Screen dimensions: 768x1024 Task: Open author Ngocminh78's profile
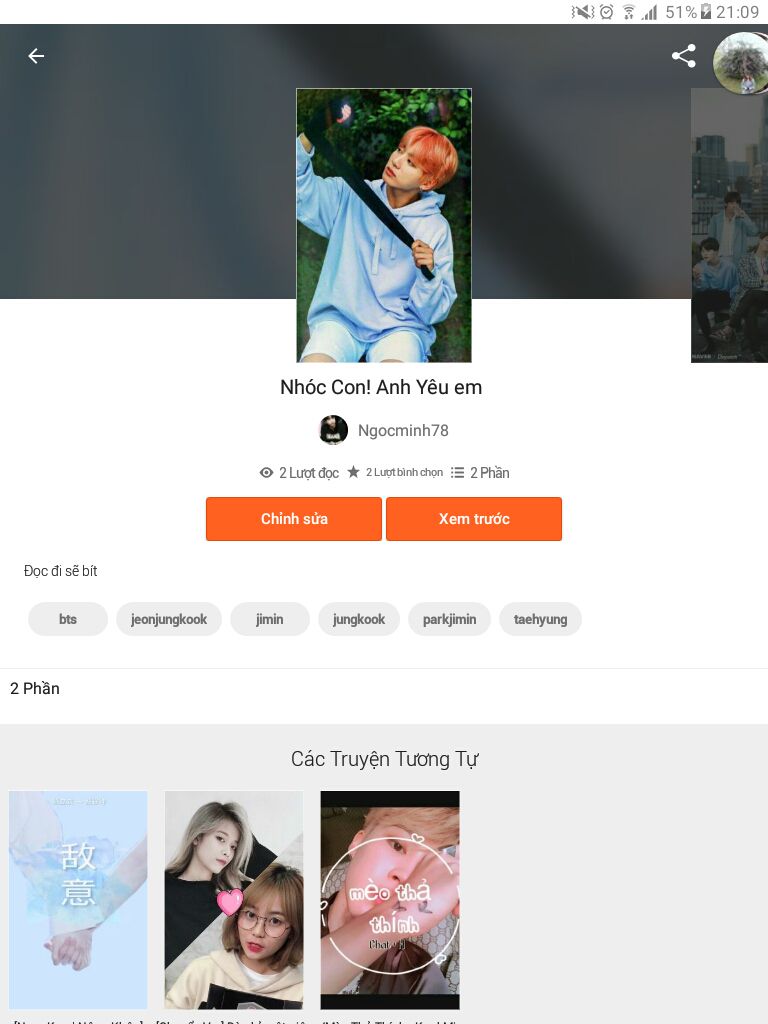(384, 430)
